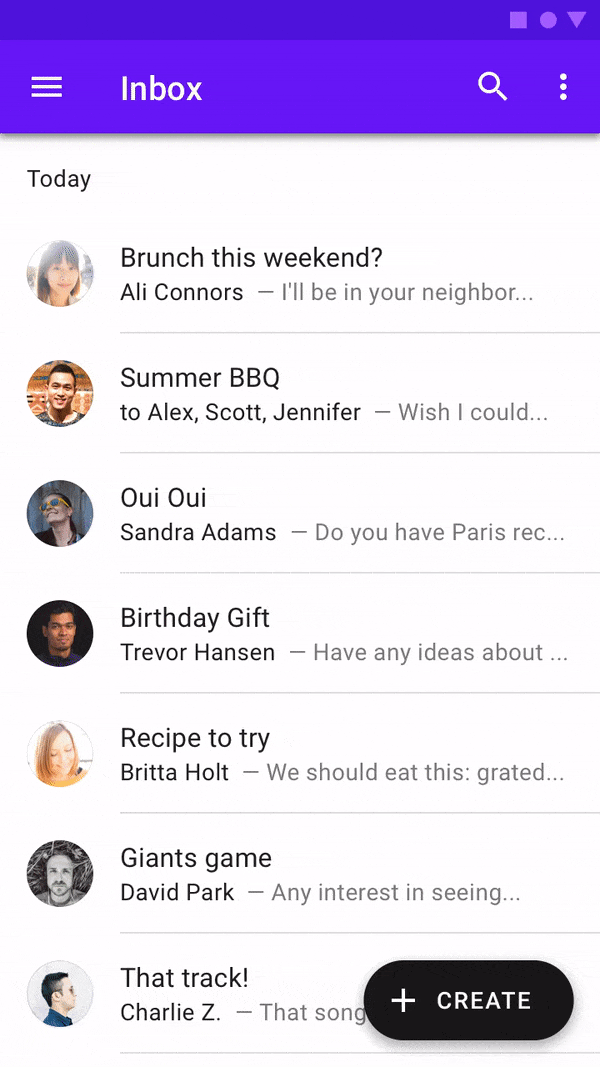Search the inbox
600x1067 pixels.
click(492, 87)
